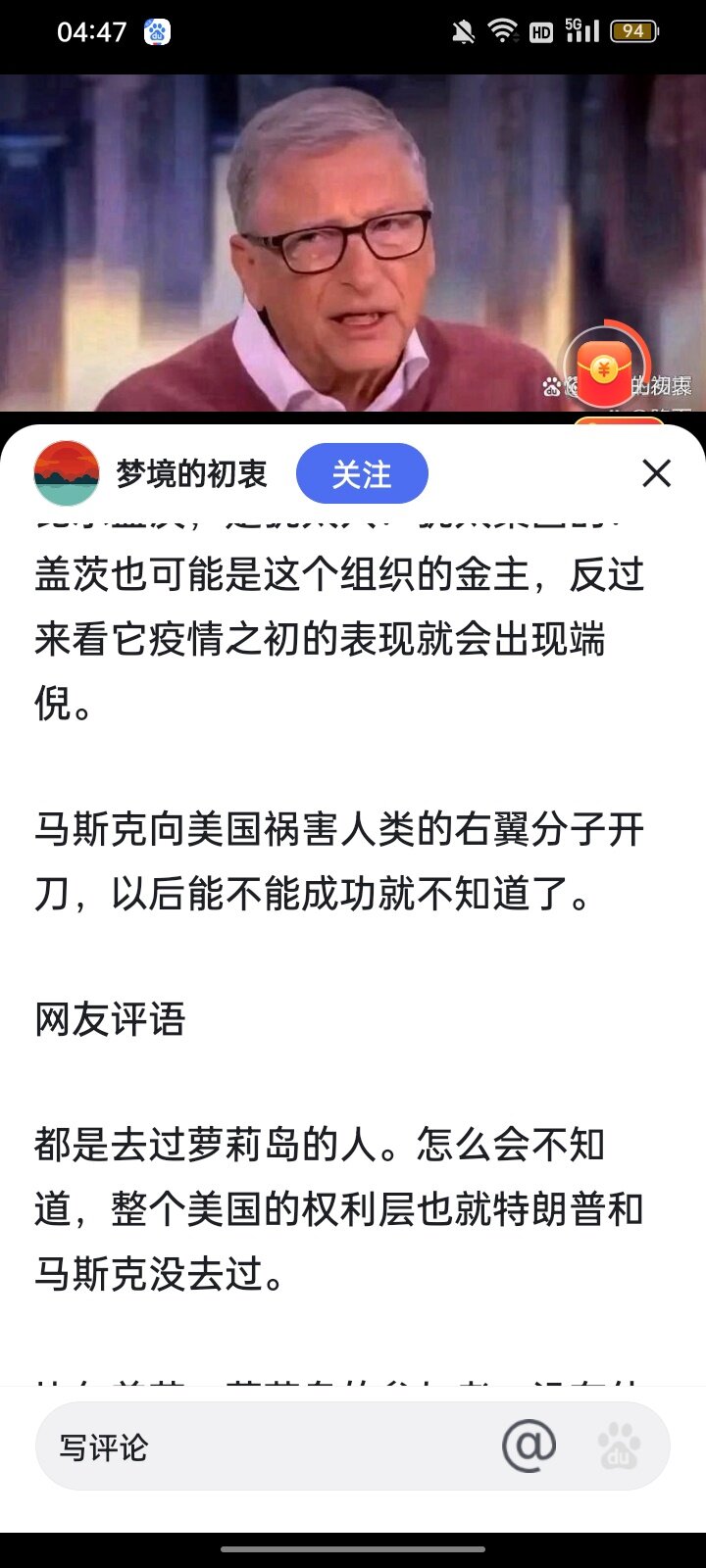The image size is (706, 1568).
Task: Open the 梦境的初衷 profile avatar
Action: pyautogui.click(x=67, y=474)
